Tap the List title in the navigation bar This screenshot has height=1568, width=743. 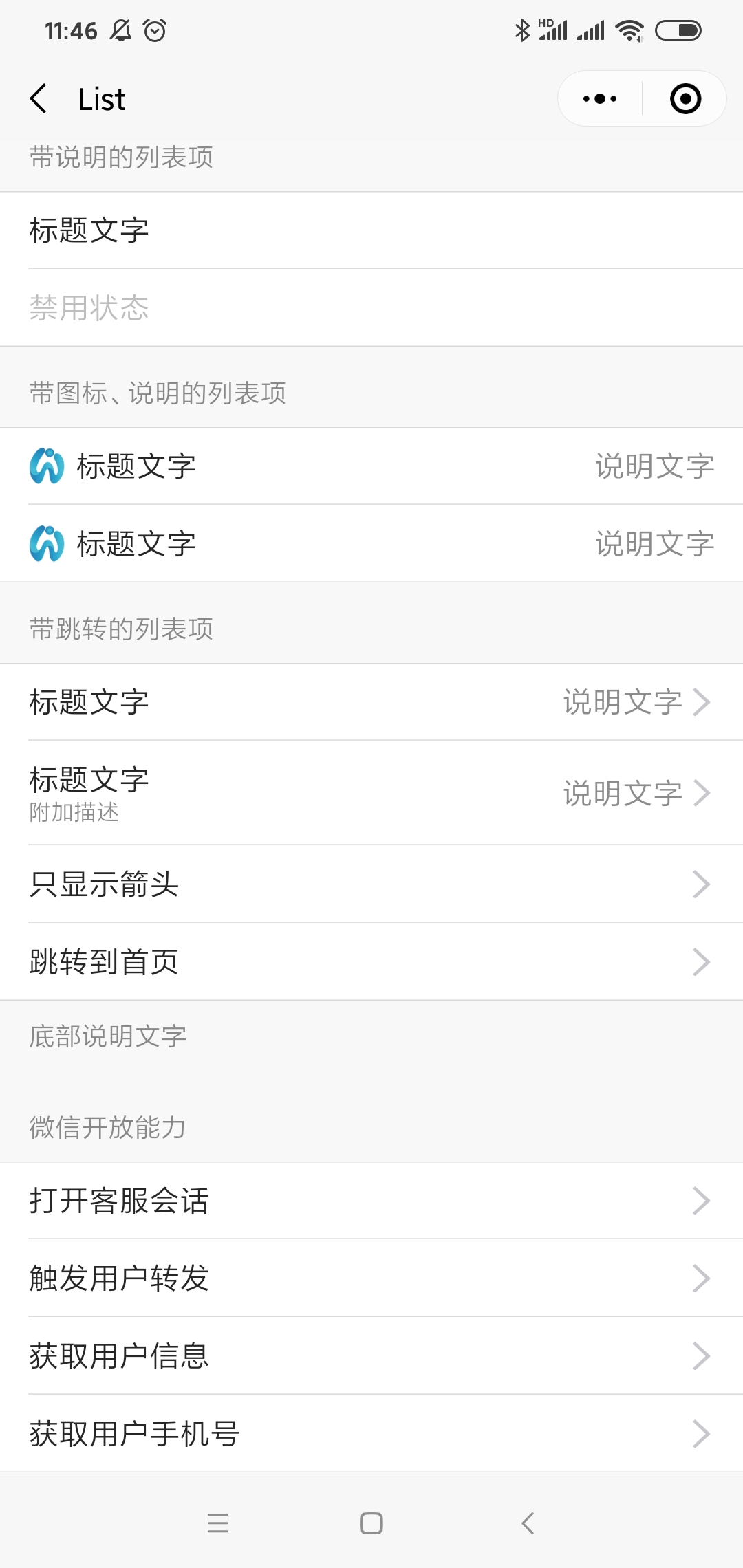click(x=100, y=98)
